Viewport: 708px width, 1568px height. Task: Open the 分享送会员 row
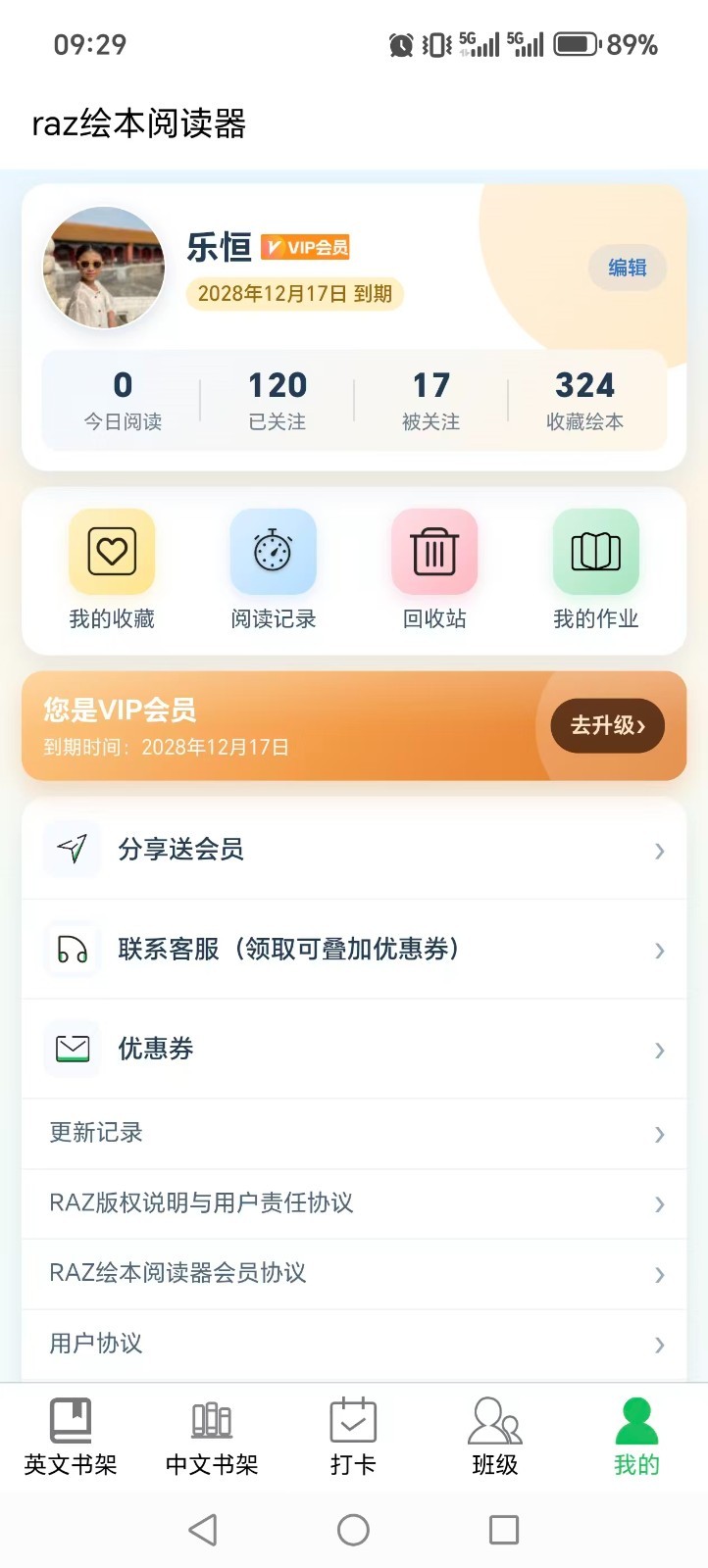[x=354, y=849]
